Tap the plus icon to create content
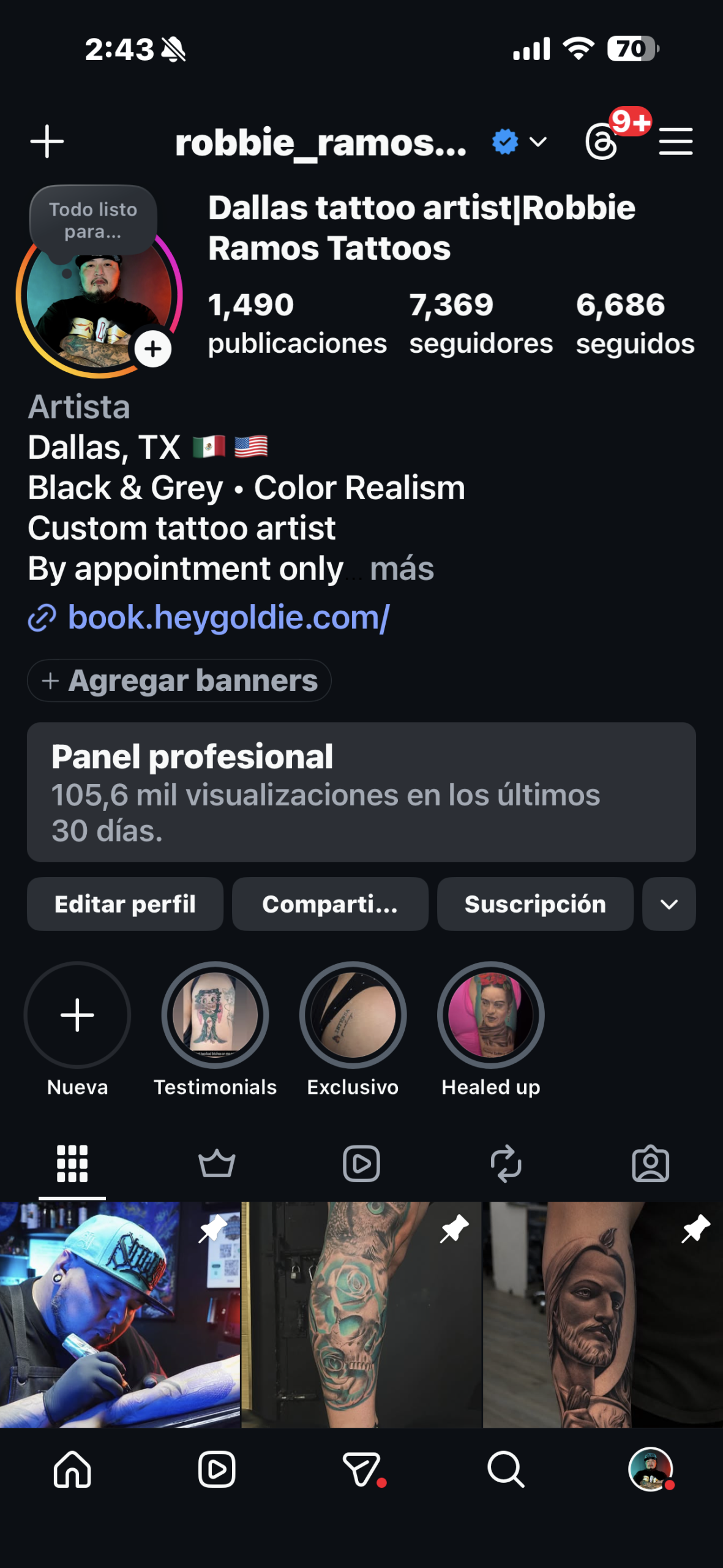The width and height of the screenshot is (723, 1568). 47,142
